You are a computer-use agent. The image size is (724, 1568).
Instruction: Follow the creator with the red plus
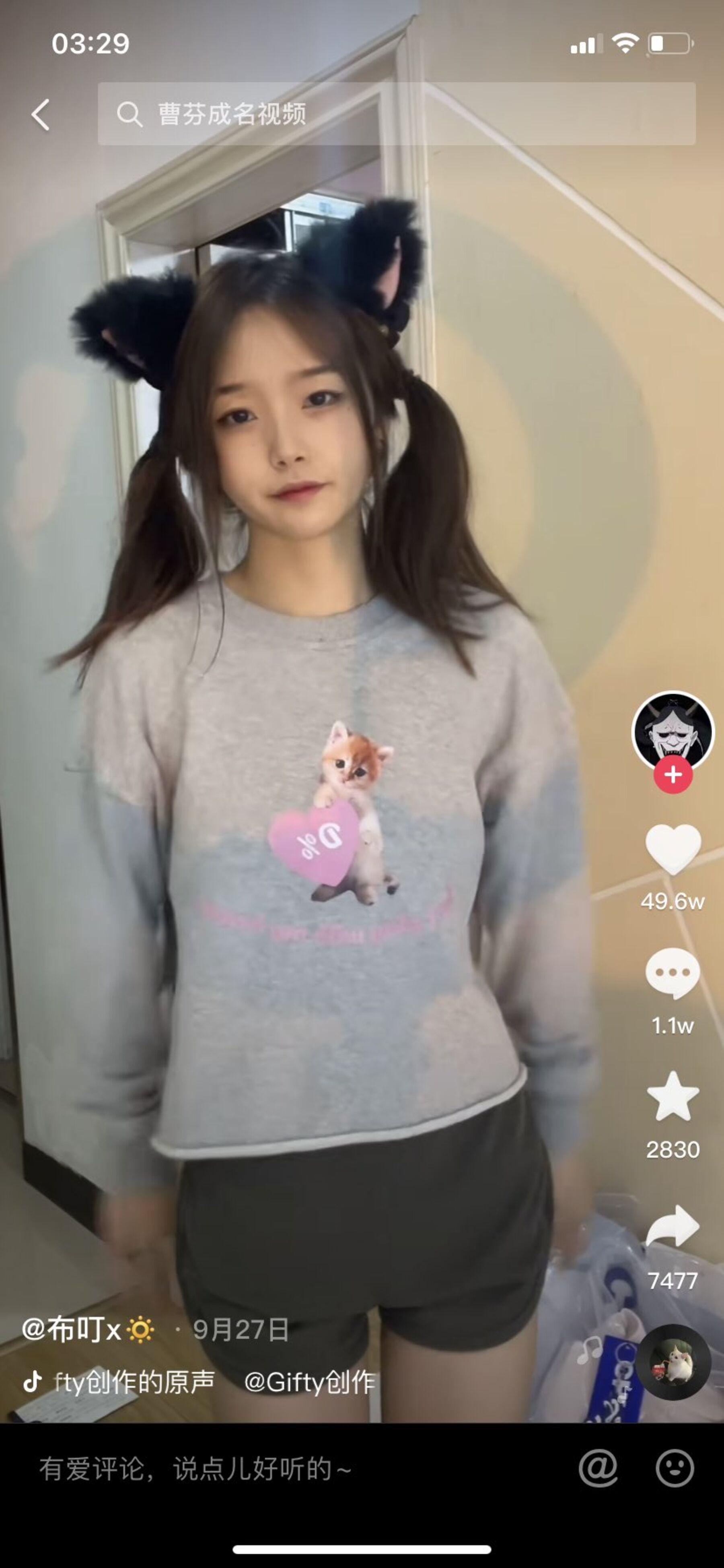pyautogui.click(x=672, y=775)
